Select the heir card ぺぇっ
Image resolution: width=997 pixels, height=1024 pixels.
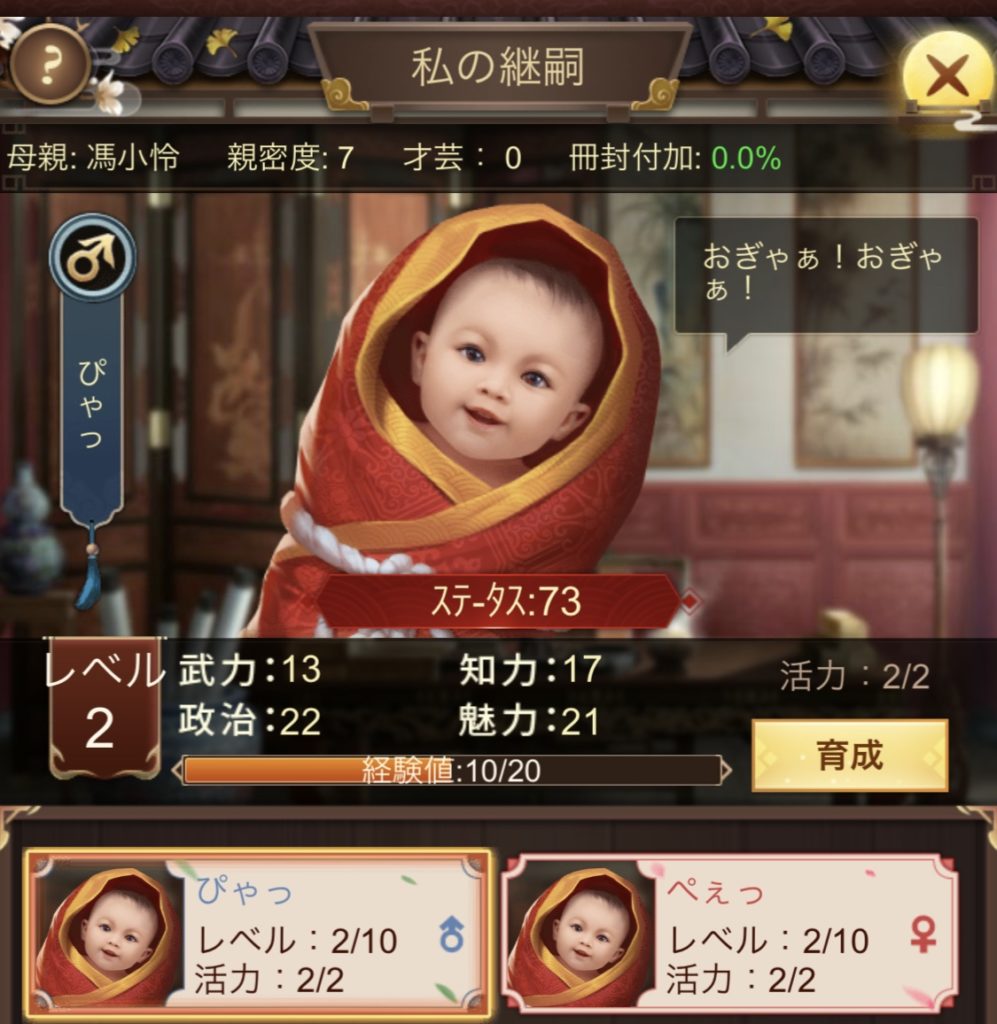click(x=729, y=934)
